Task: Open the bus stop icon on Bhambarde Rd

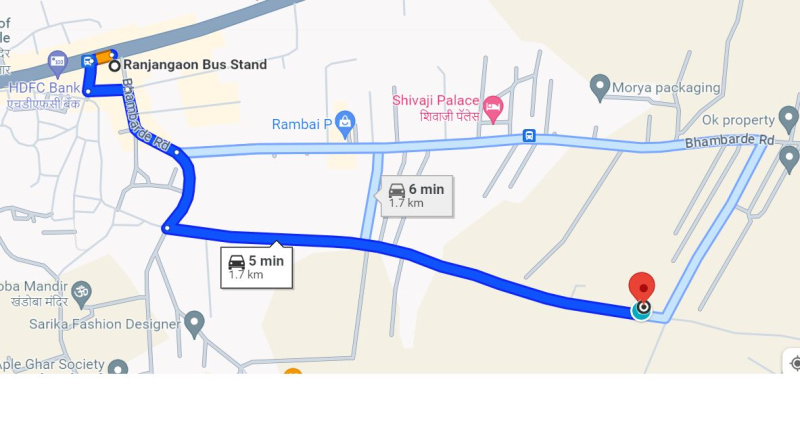Action: tap(528, 136)
